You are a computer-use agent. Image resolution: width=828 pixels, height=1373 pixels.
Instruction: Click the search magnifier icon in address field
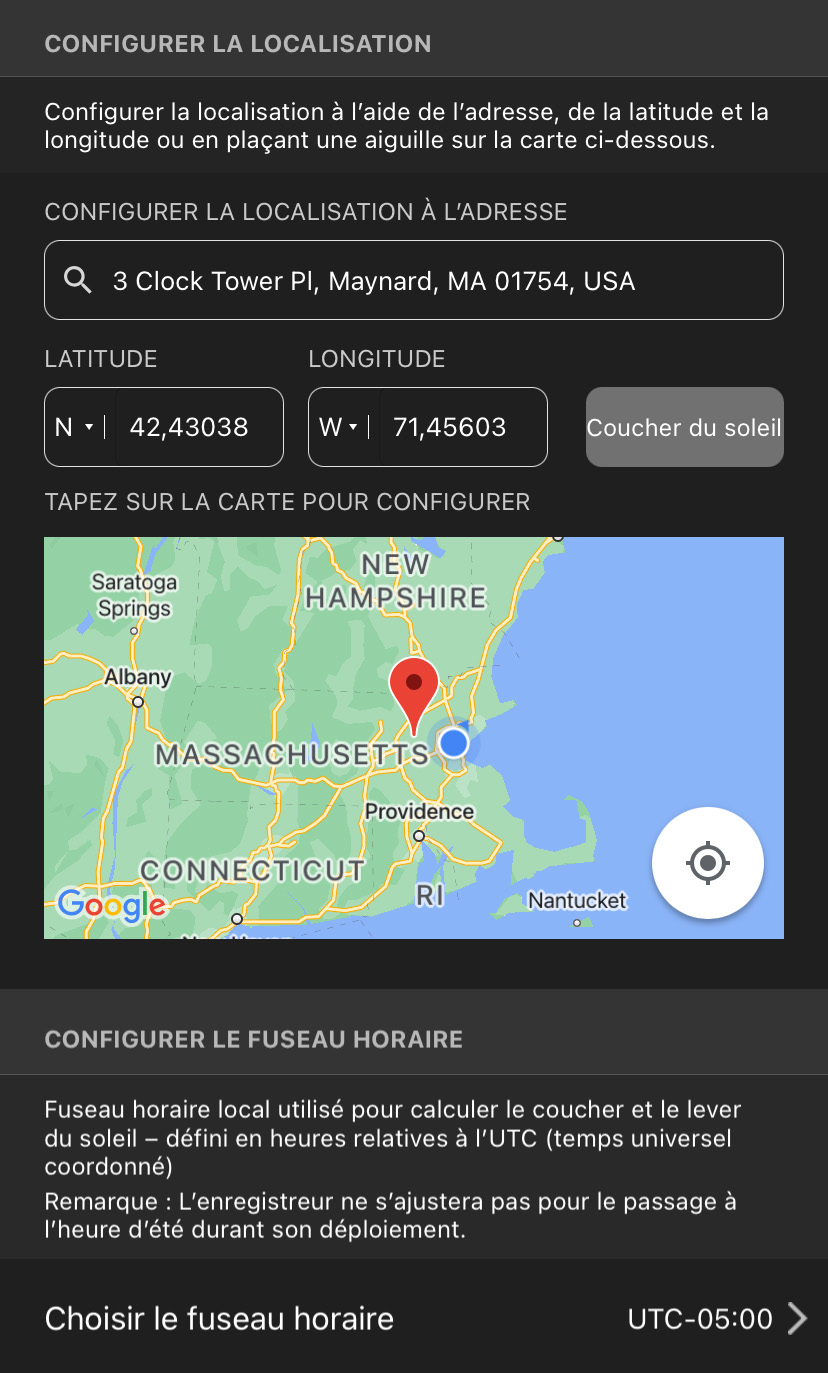pos(76,280)
